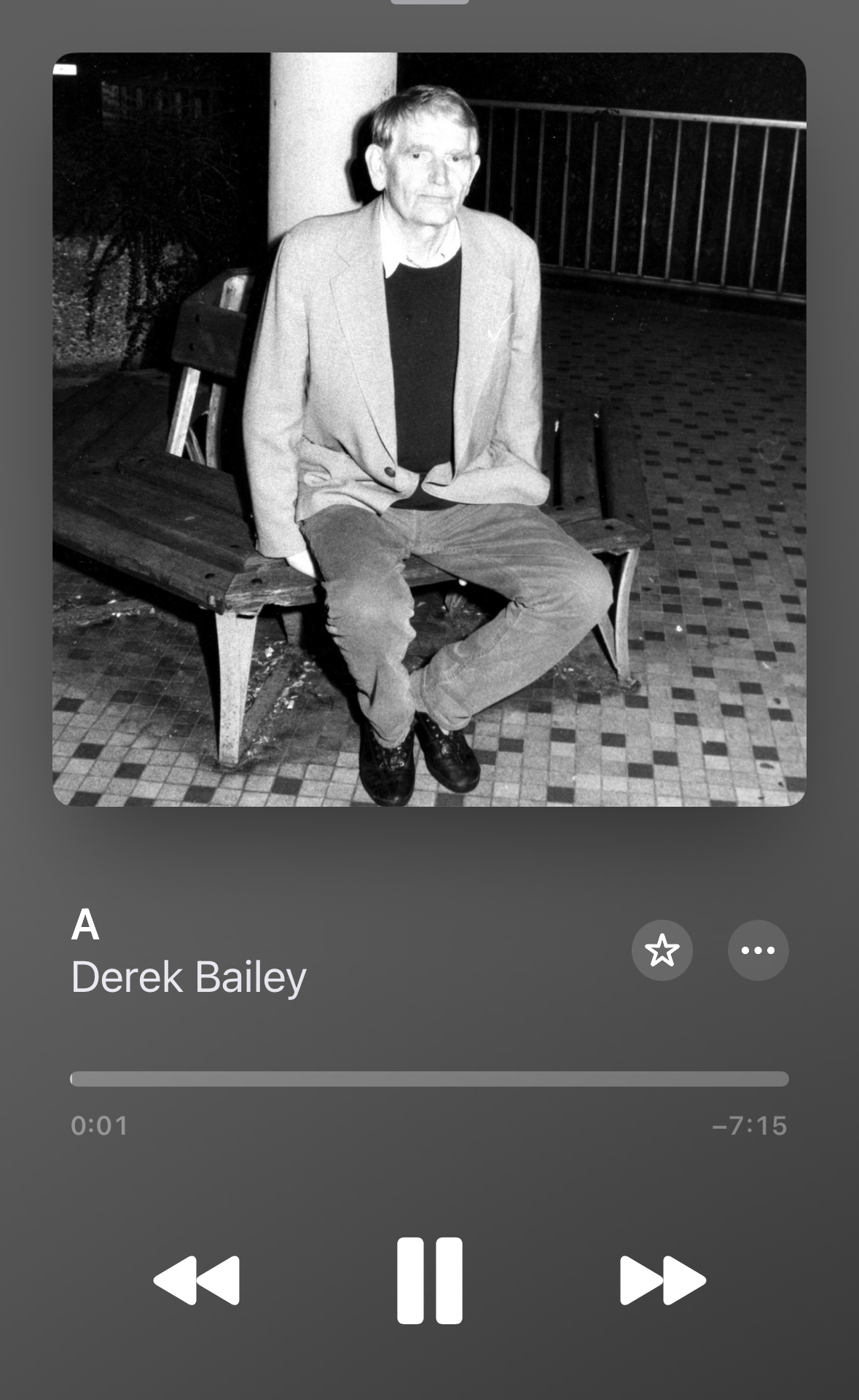Tap the grabber handle to close the player
This screenshot has width=859, height=1400.
429,3
